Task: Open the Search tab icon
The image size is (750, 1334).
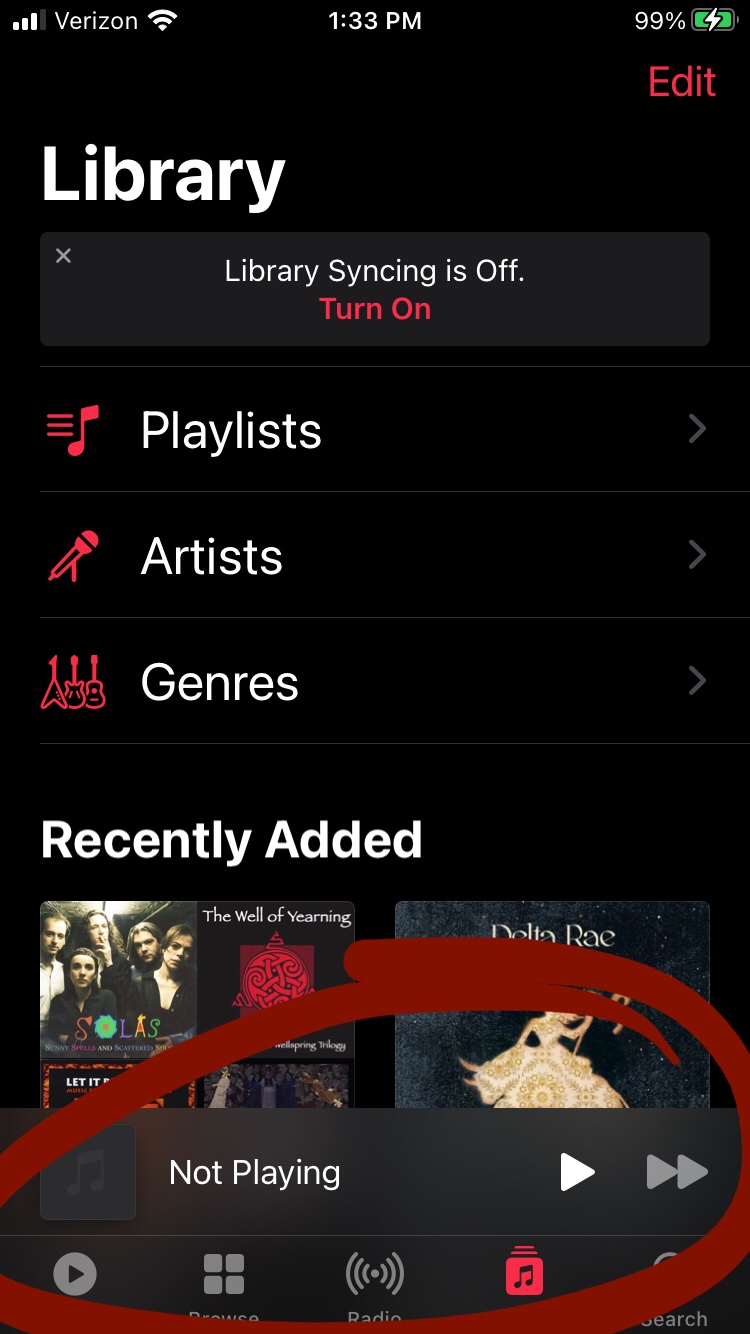Action: point(673,1274)
